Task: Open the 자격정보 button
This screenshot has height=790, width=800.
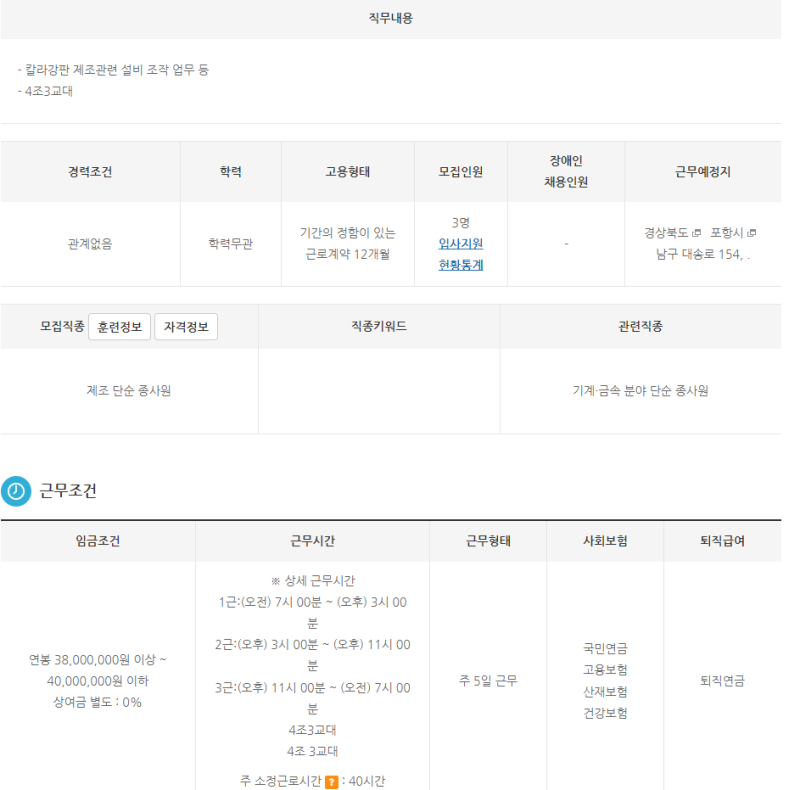Action: pyautogui.click(x=186, y=327)
